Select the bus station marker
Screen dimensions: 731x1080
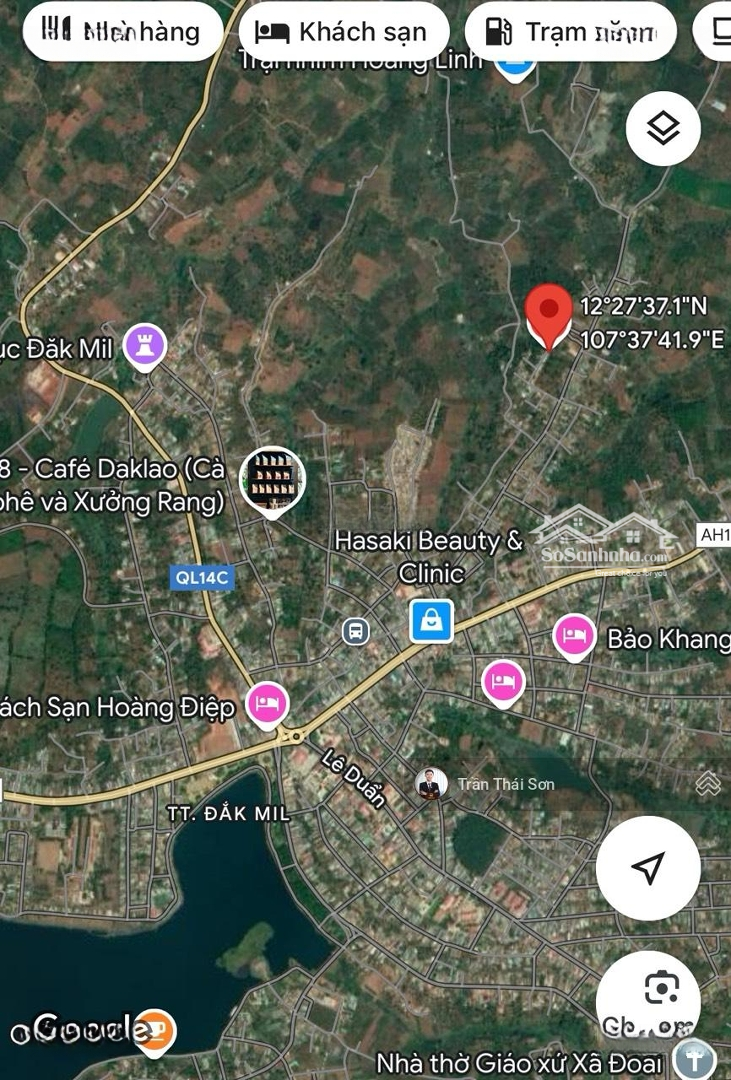coord(355,631)
